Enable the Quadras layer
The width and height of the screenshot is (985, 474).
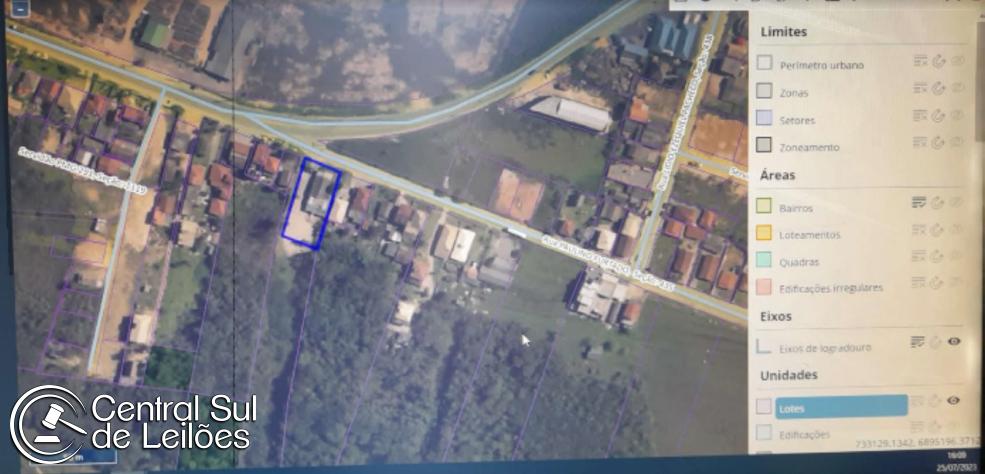tap(764, 261)
